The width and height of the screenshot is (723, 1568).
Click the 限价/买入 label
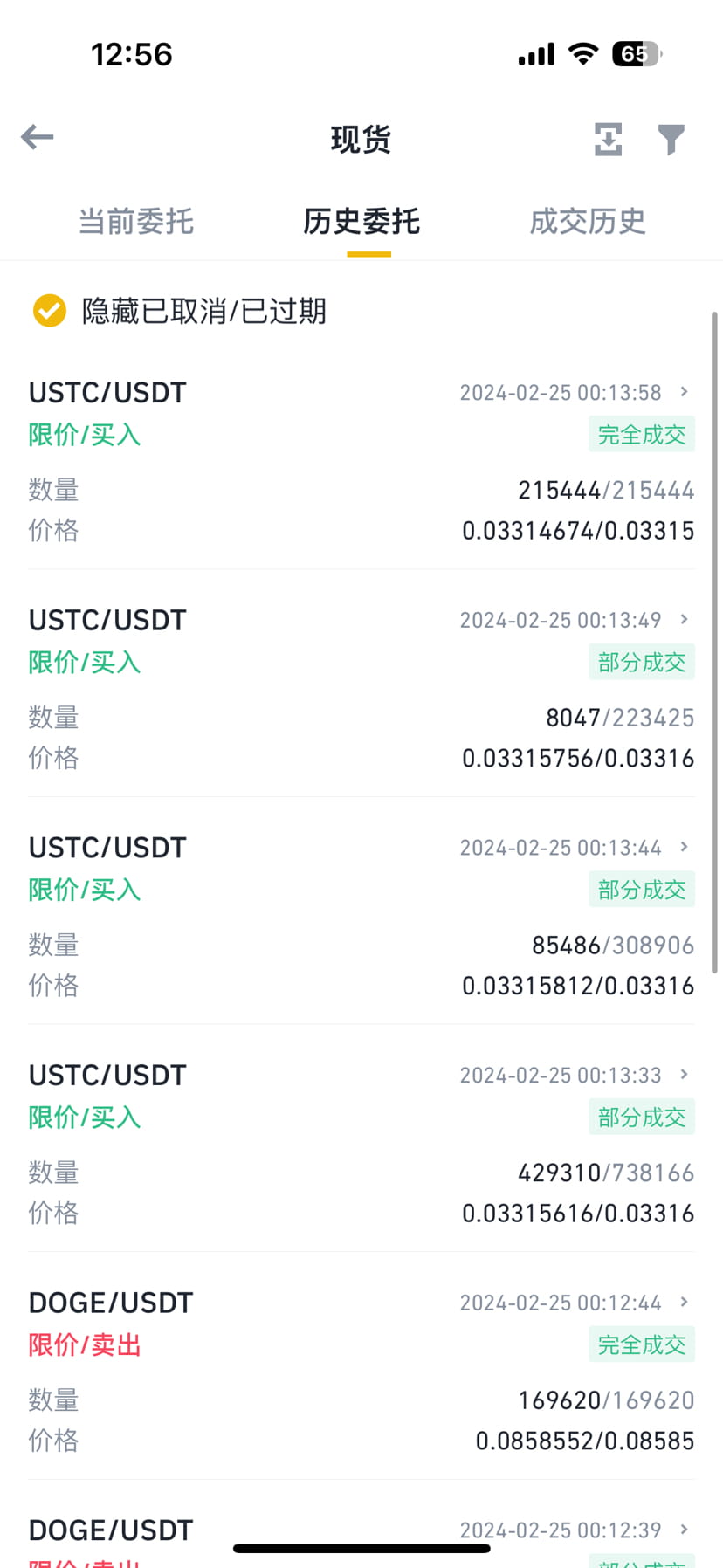coord(84,435)
